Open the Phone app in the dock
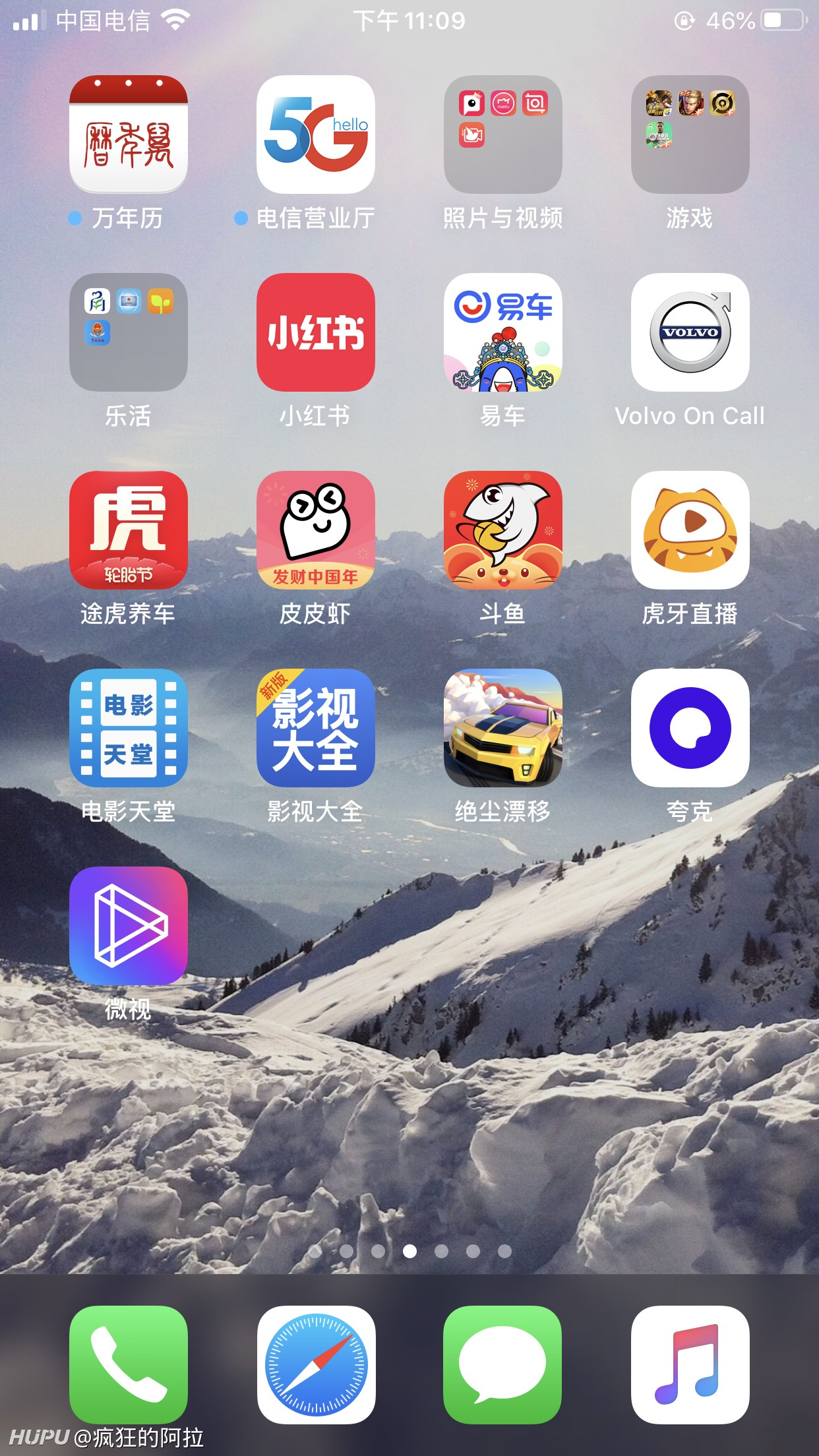This screenshot has width=819, height=1456. [x=129, y=1365]
